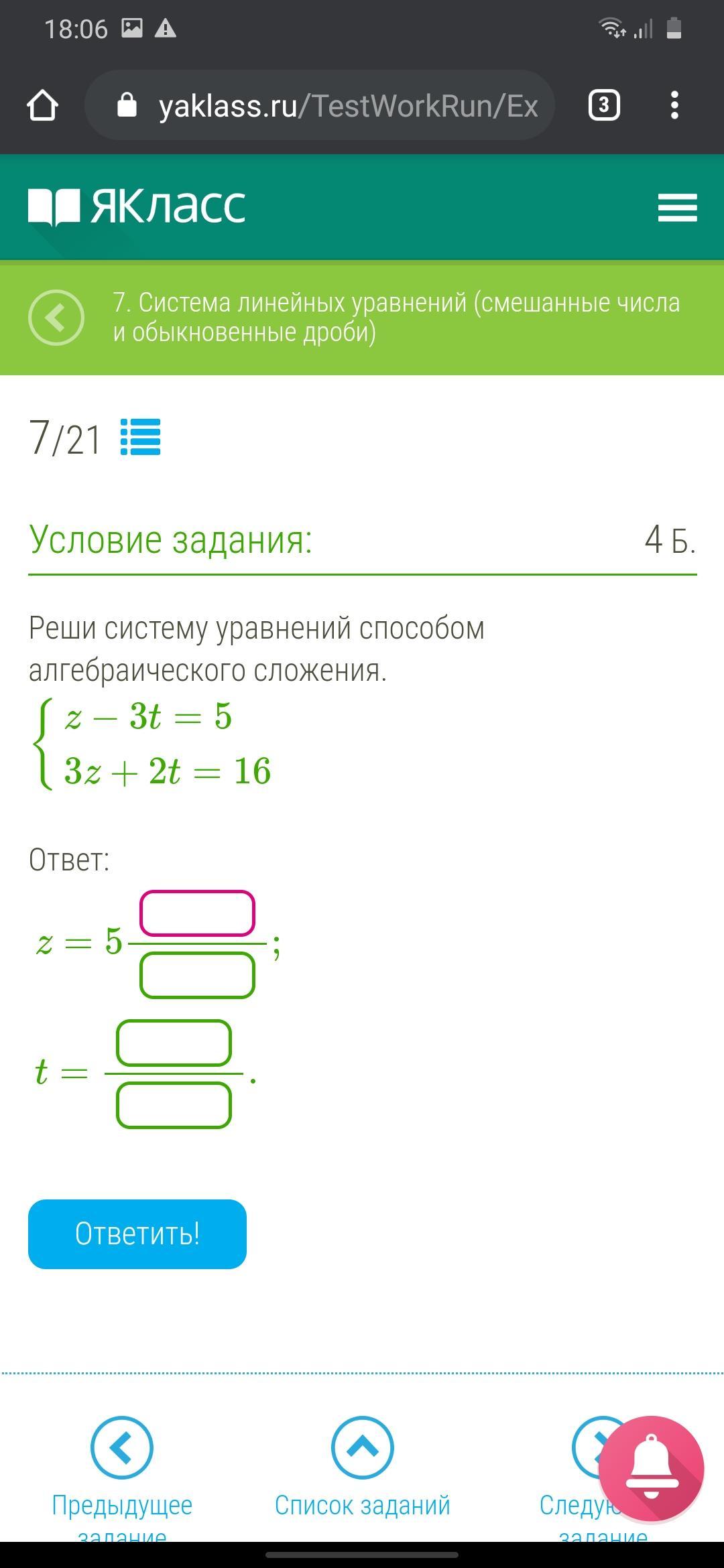Submit answer with the Ответить! button
The height and width of the screenshot is (1568, 724).
[x=137, y=1234]
